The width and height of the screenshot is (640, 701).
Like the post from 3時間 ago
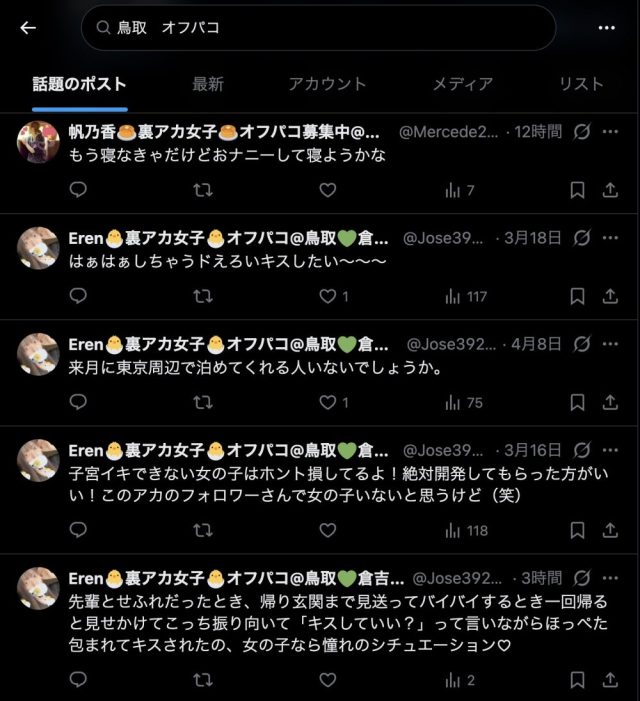pyautogui.click(x=327, y=680)
